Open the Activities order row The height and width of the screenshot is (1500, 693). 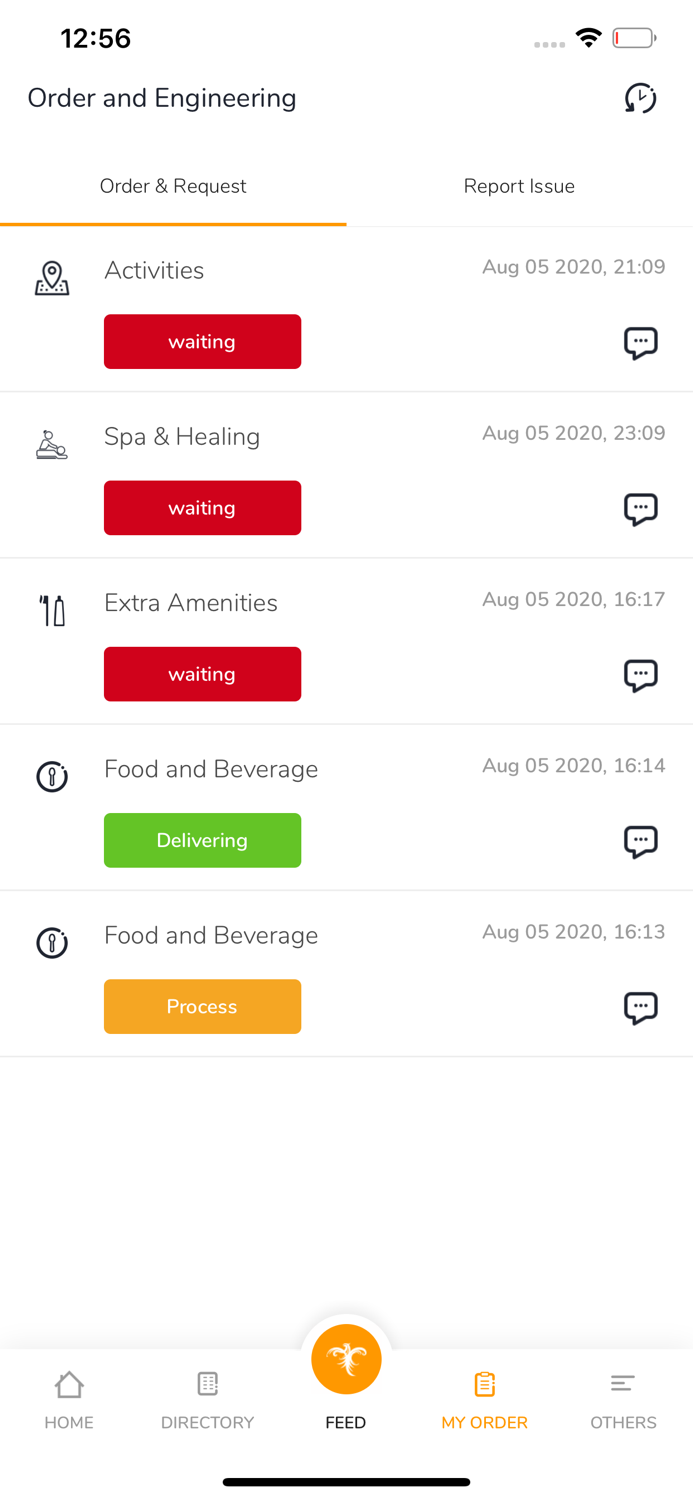[x=346, y=309]
